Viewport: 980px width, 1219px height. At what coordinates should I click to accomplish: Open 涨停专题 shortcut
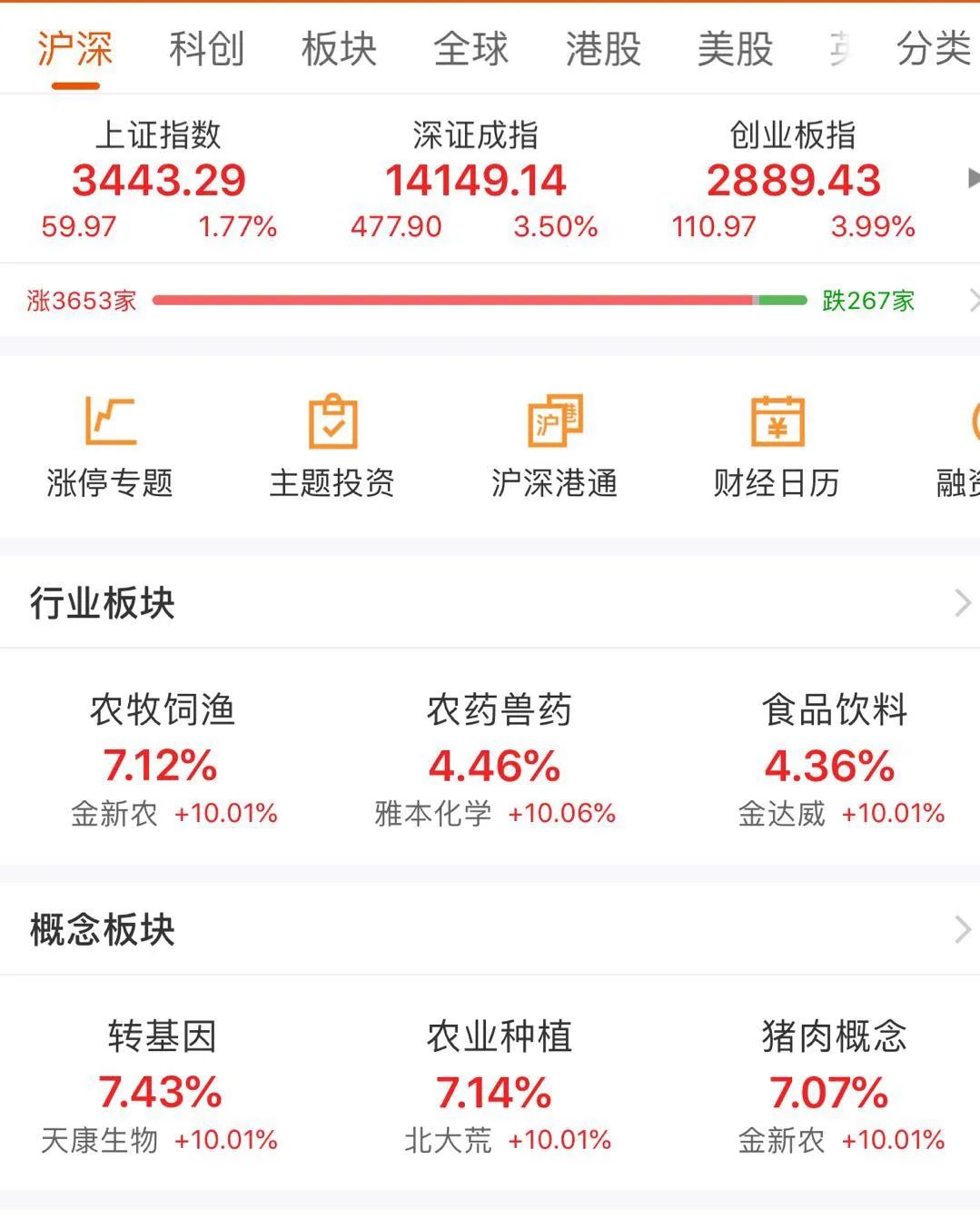click(110, 447)
